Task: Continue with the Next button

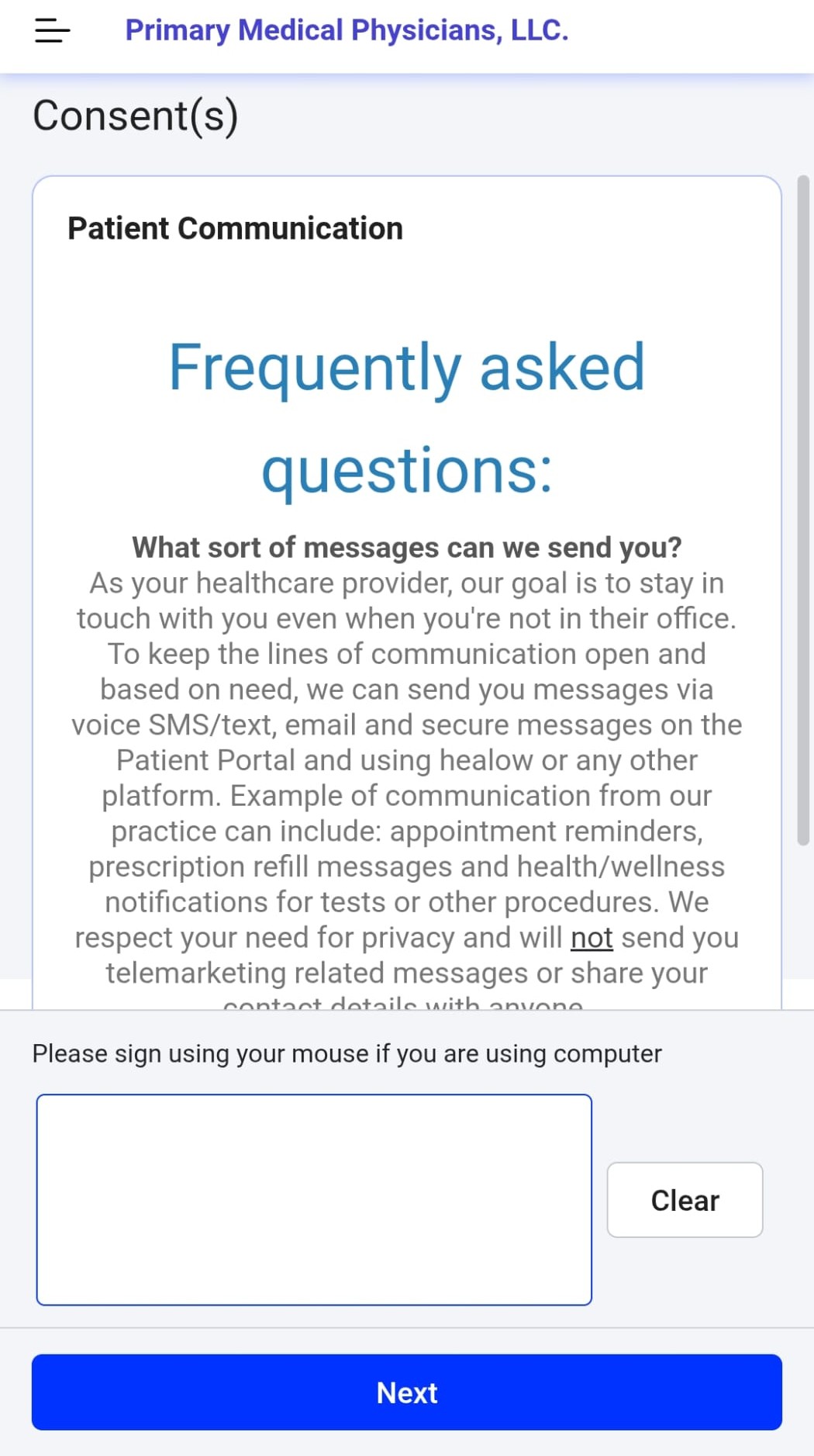Action: pos(406,1392)
